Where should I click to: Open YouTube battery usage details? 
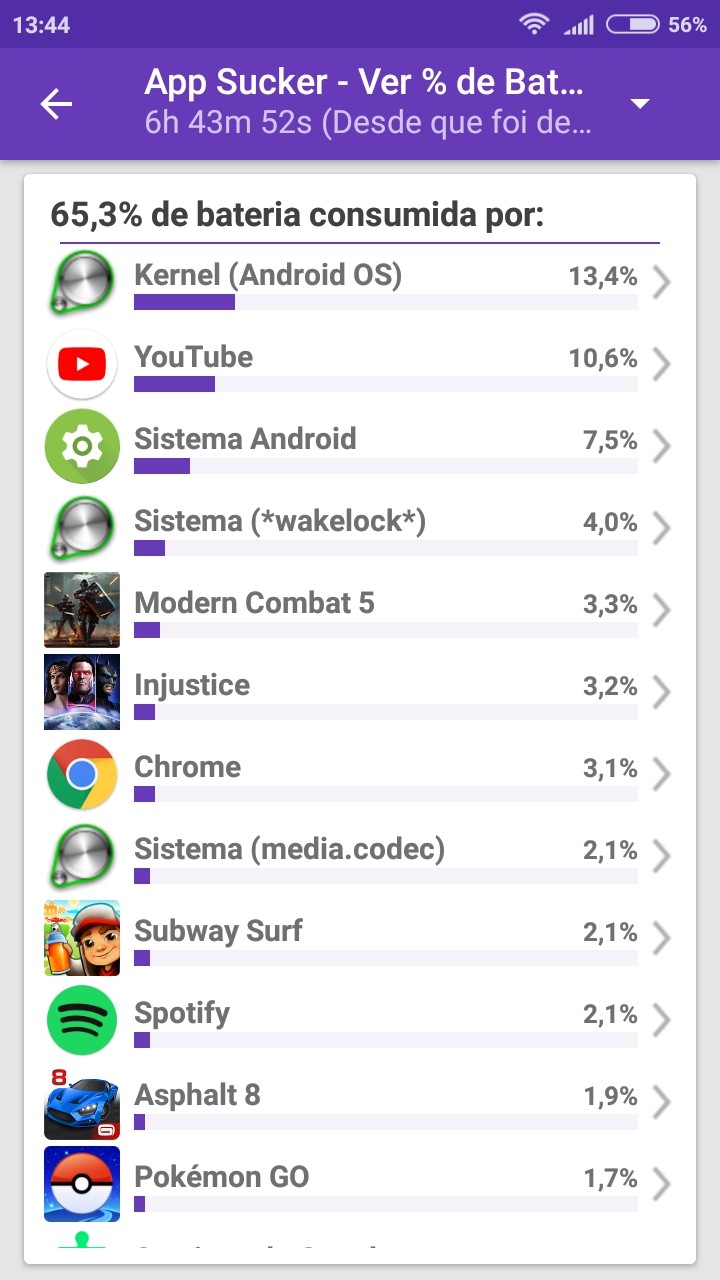click(x=360, y=366)
